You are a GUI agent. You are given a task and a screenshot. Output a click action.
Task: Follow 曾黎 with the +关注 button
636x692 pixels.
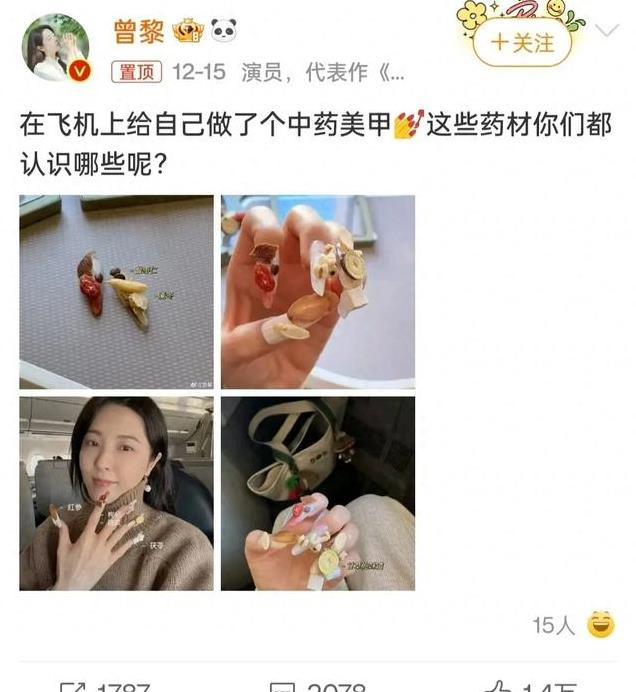coord(522,43)
